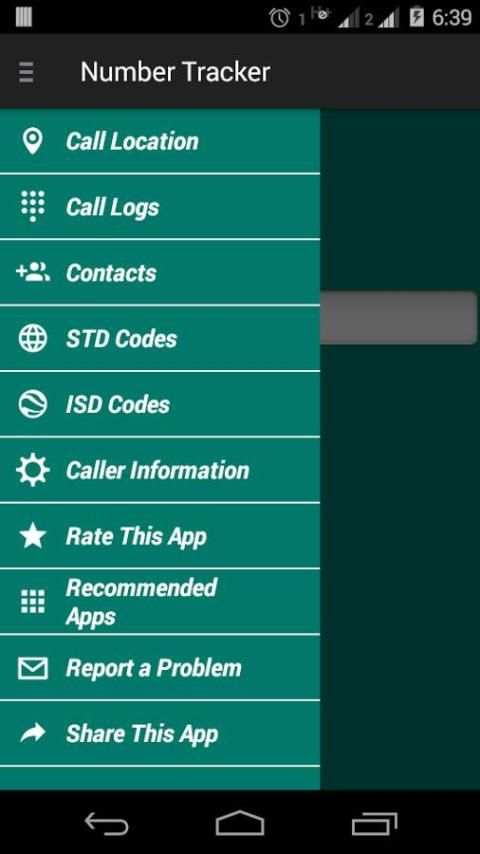The height and width of the screenshot is (854, 480).
Task: Open STD Codes
Action: point(160,339)
